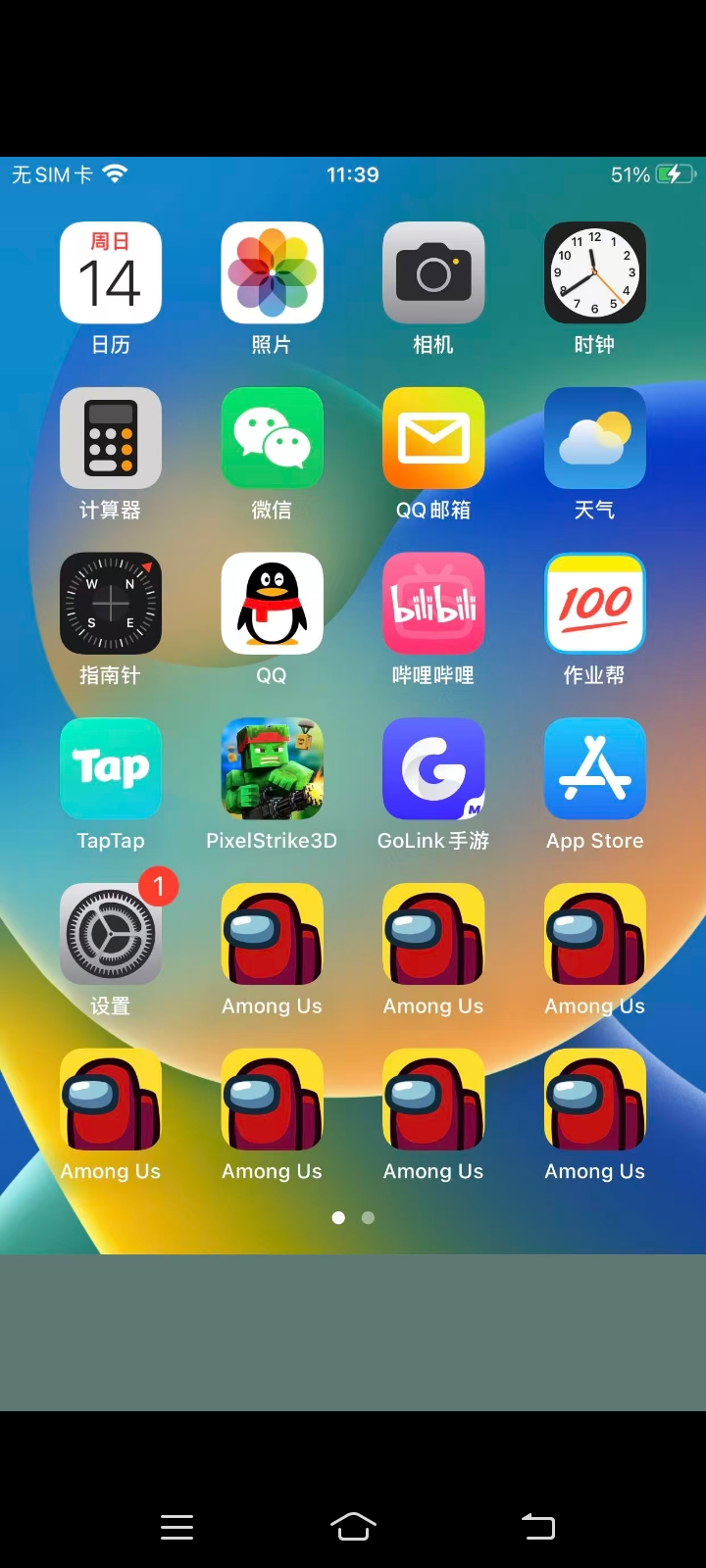Open the QQ messenger app
Viewport: 706px width, 1568px height.
(x=272, y=604)
